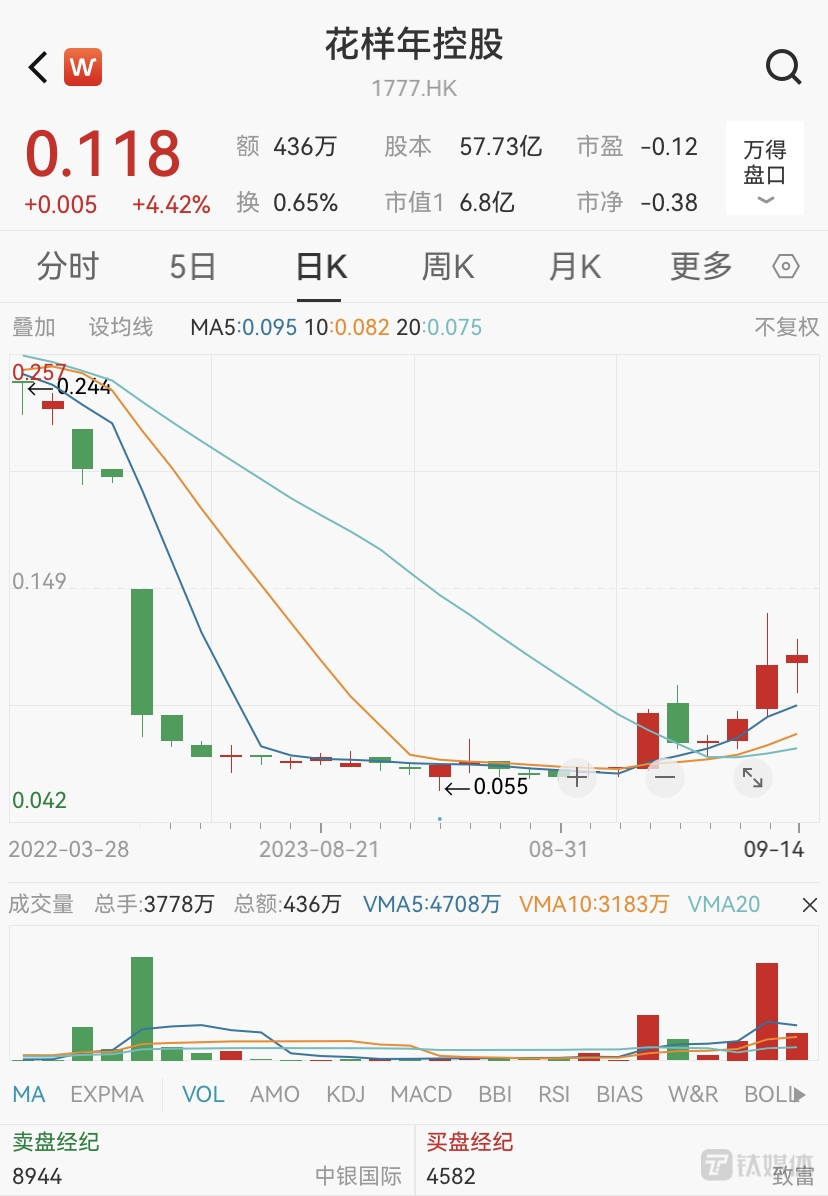Switch to the 分时 chart tab
Screen dimensions: 828x1196
point(68,267)
